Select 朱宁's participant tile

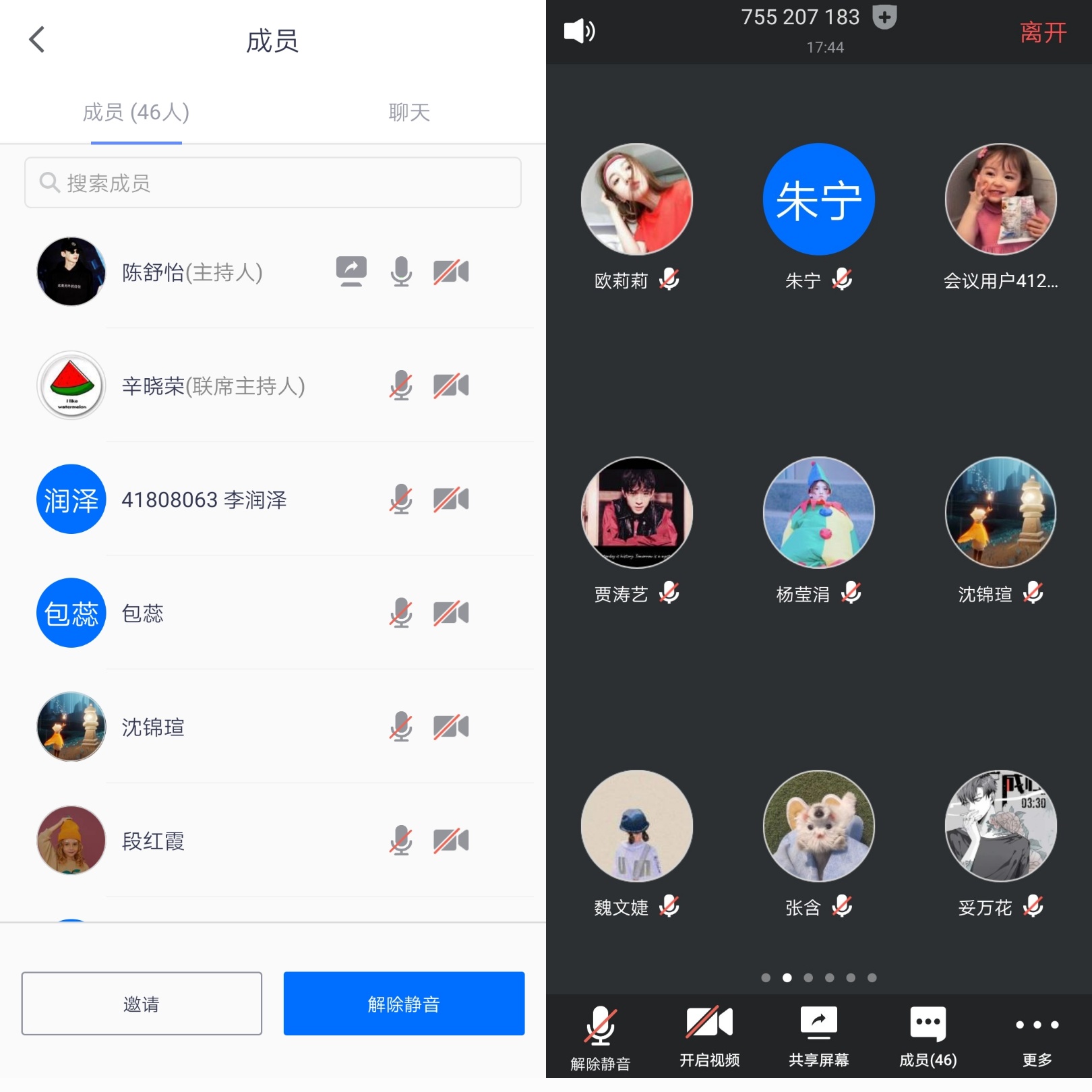pyautogui.click(x=818, y=200)
